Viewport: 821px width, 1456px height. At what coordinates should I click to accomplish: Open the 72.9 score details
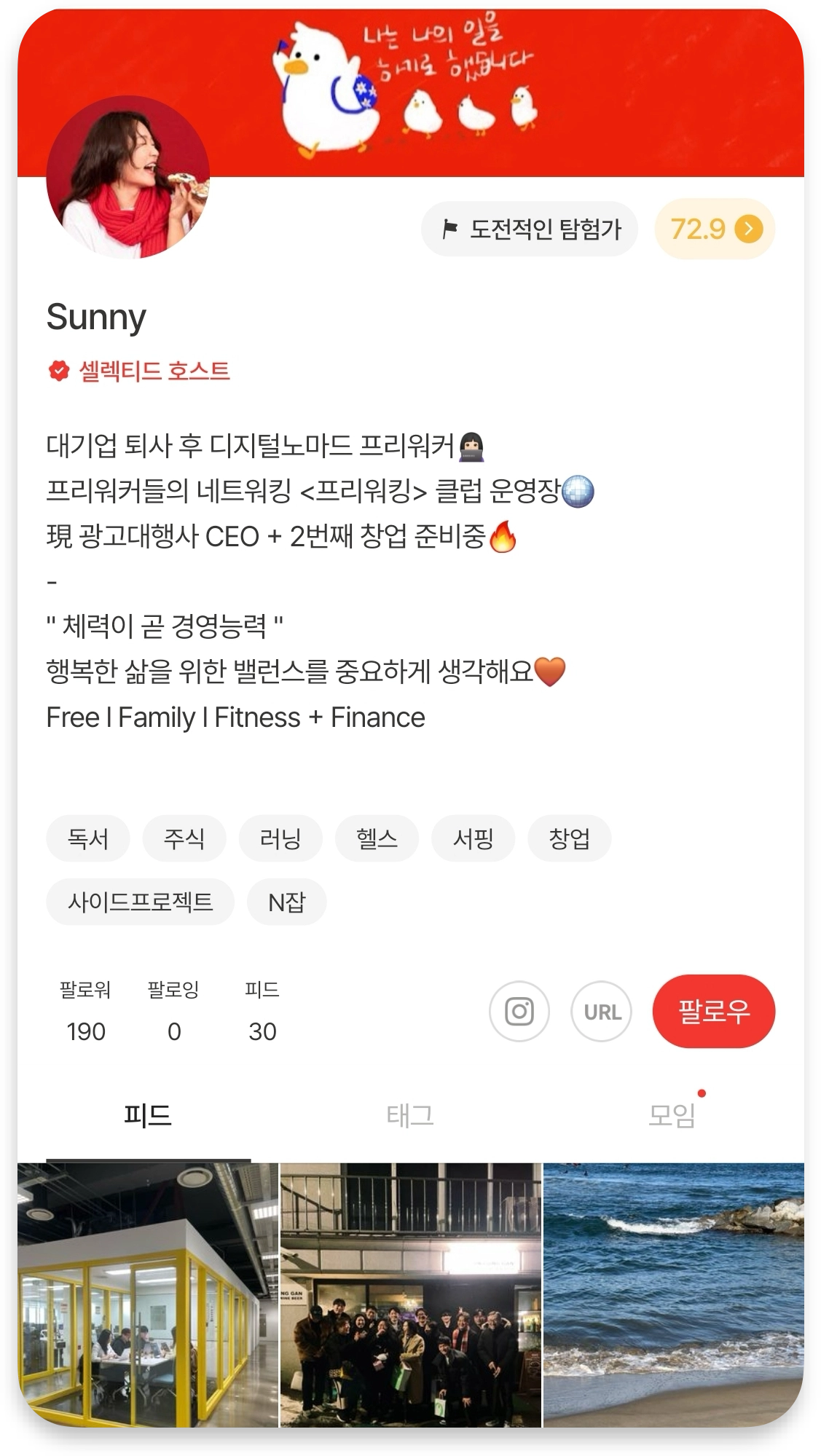coord(715,229)
